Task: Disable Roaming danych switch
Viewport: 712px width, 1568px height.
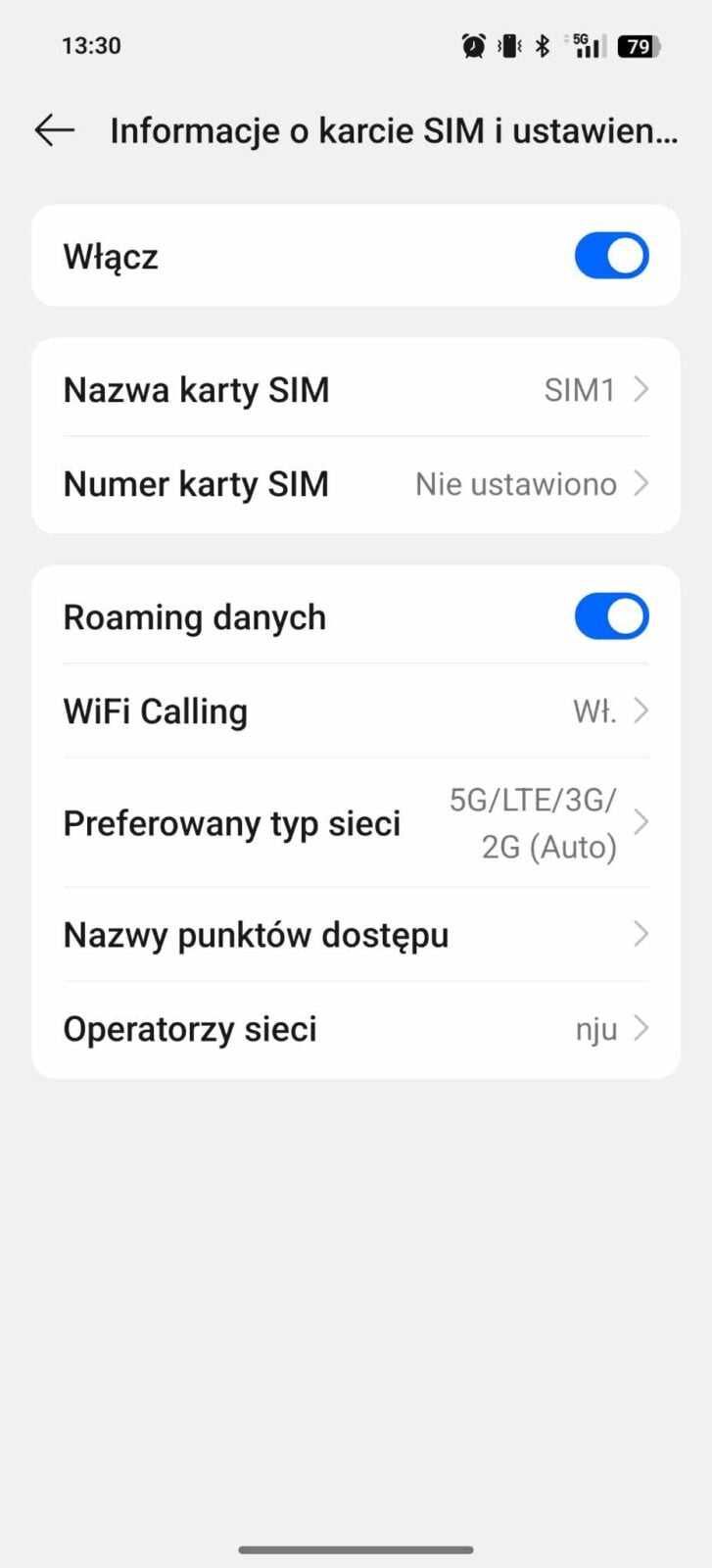Action: coord(611,616)
